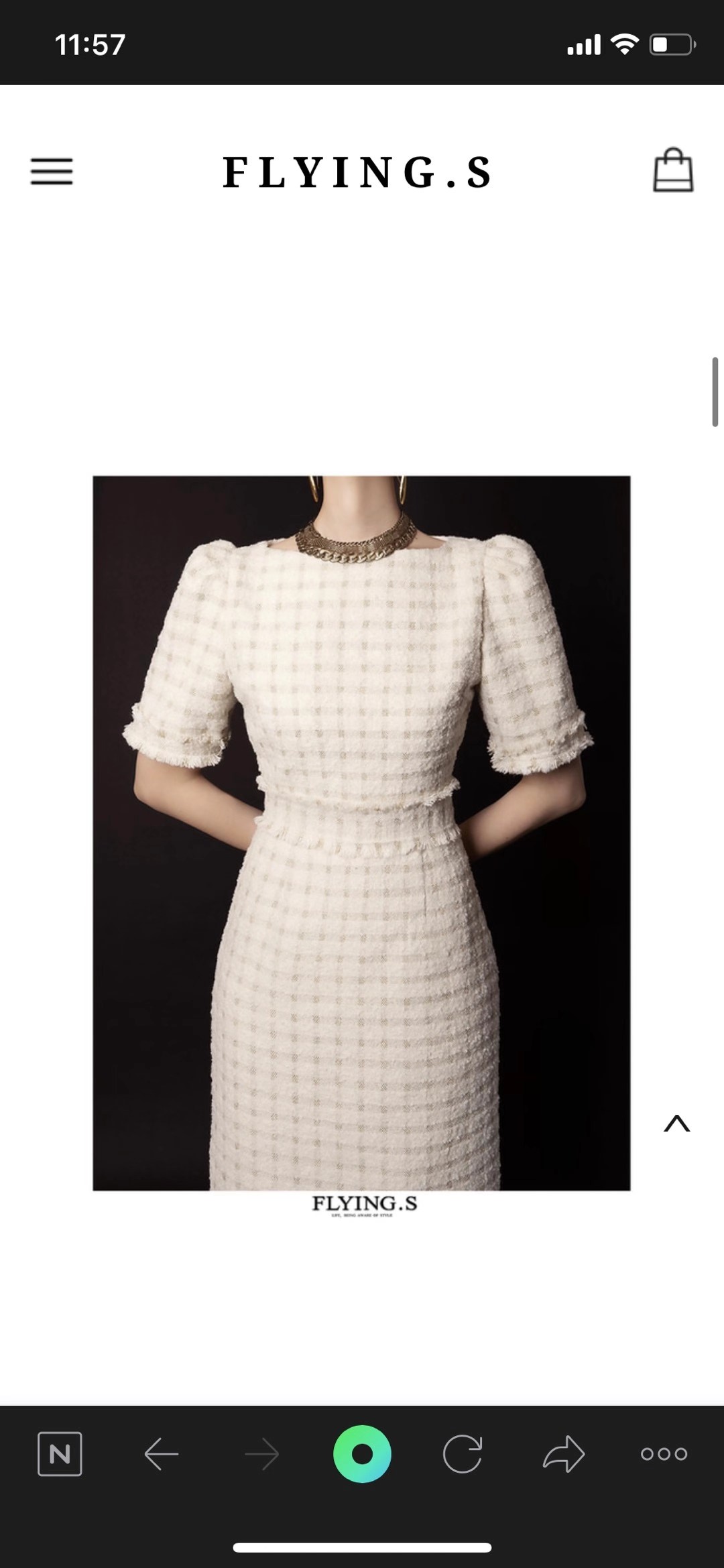Open Naver home with the N button
The width and height of the screenshot is (724, 1568).
60,1454
